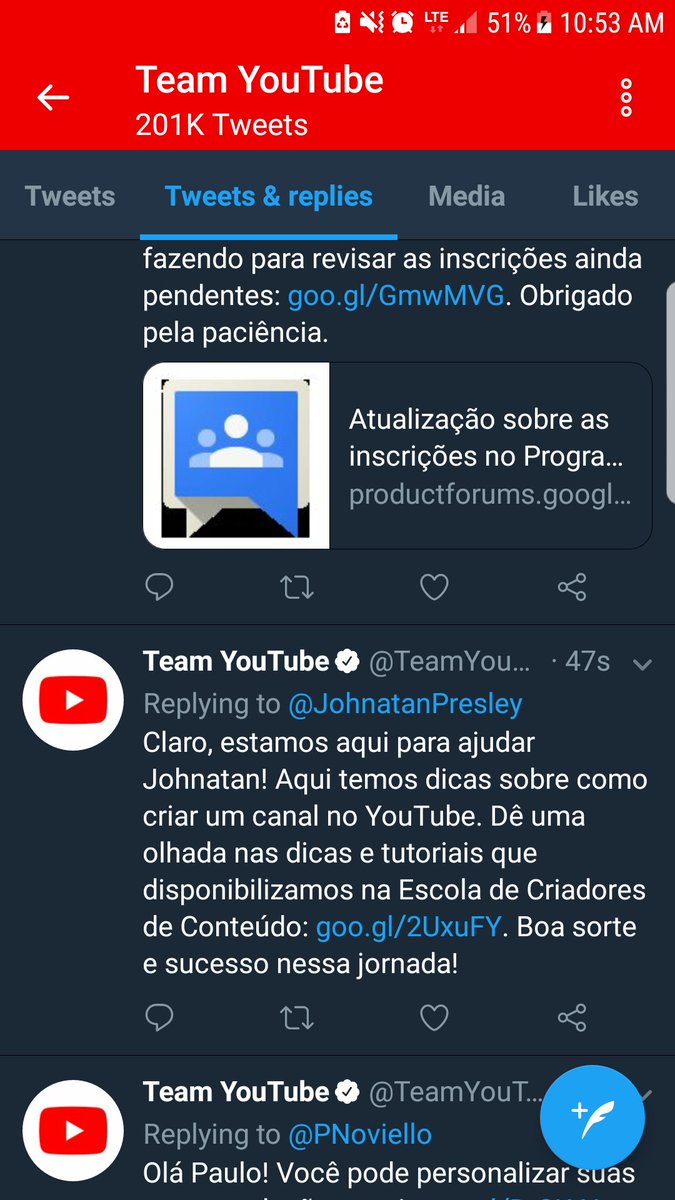Switch to the Media tab
The image size is (675, 1200).
(466, 196)
